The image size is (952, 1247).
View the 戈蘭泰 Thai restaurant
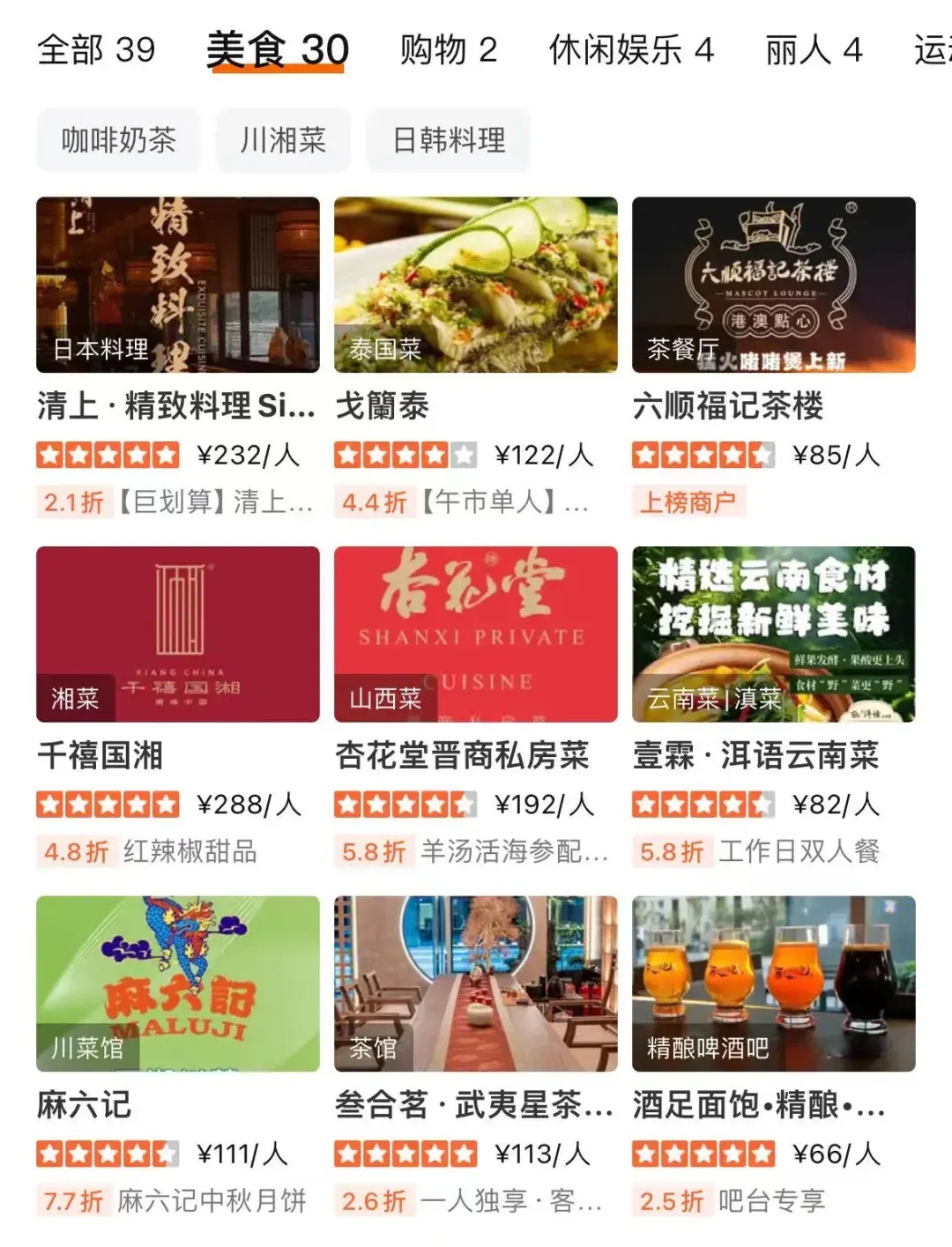(x=475, y=286)
